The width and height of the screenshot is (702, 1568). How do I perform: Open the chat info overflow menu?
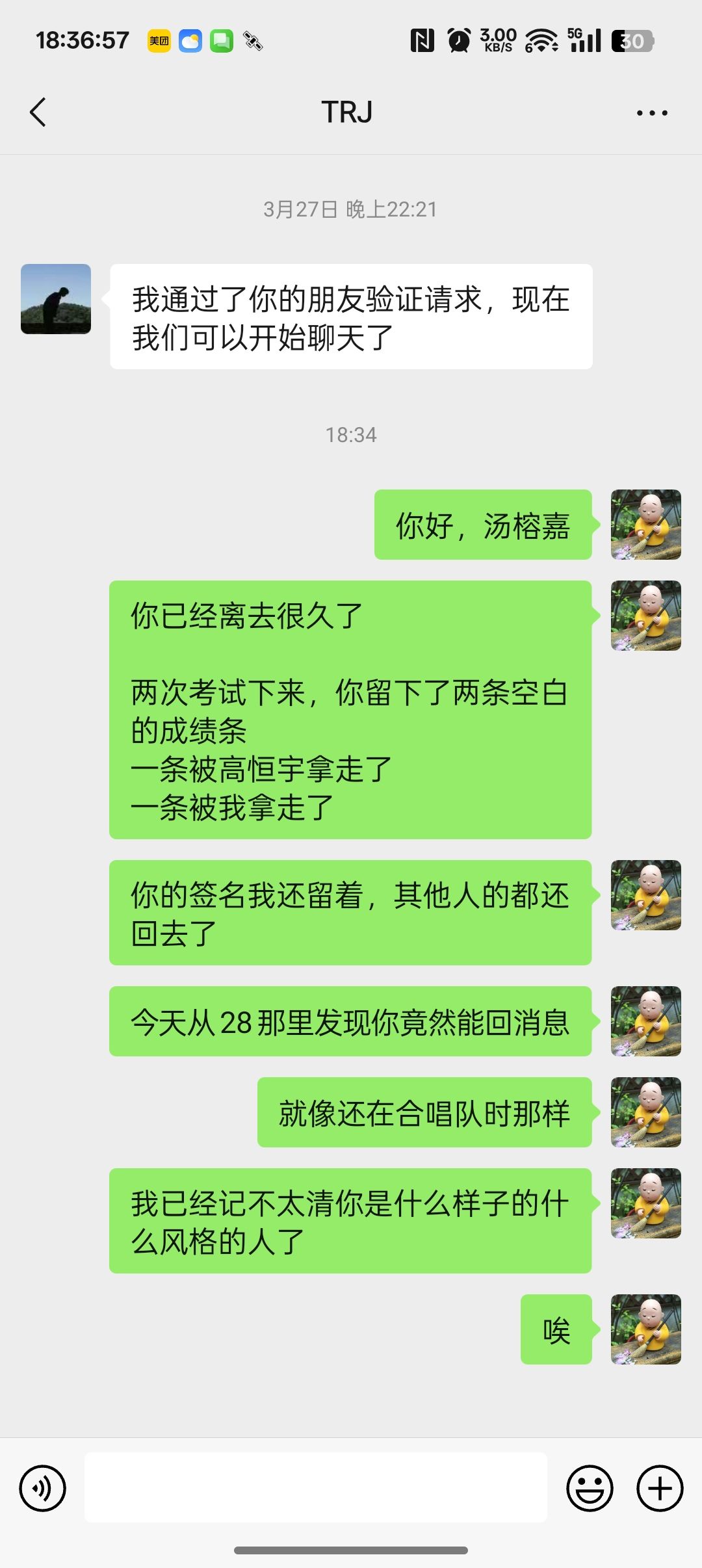coord(651,113)
